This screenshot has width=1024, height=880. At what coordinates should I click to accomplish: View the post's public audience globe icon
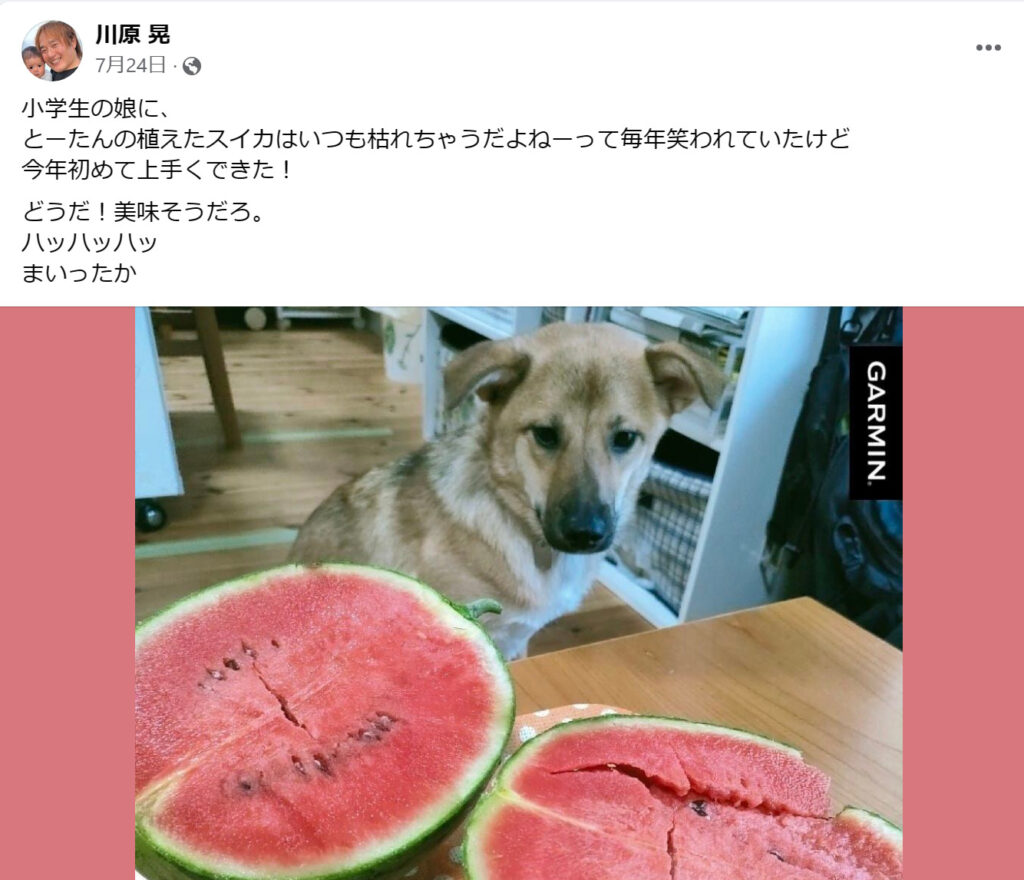click(x=192, y=67)
